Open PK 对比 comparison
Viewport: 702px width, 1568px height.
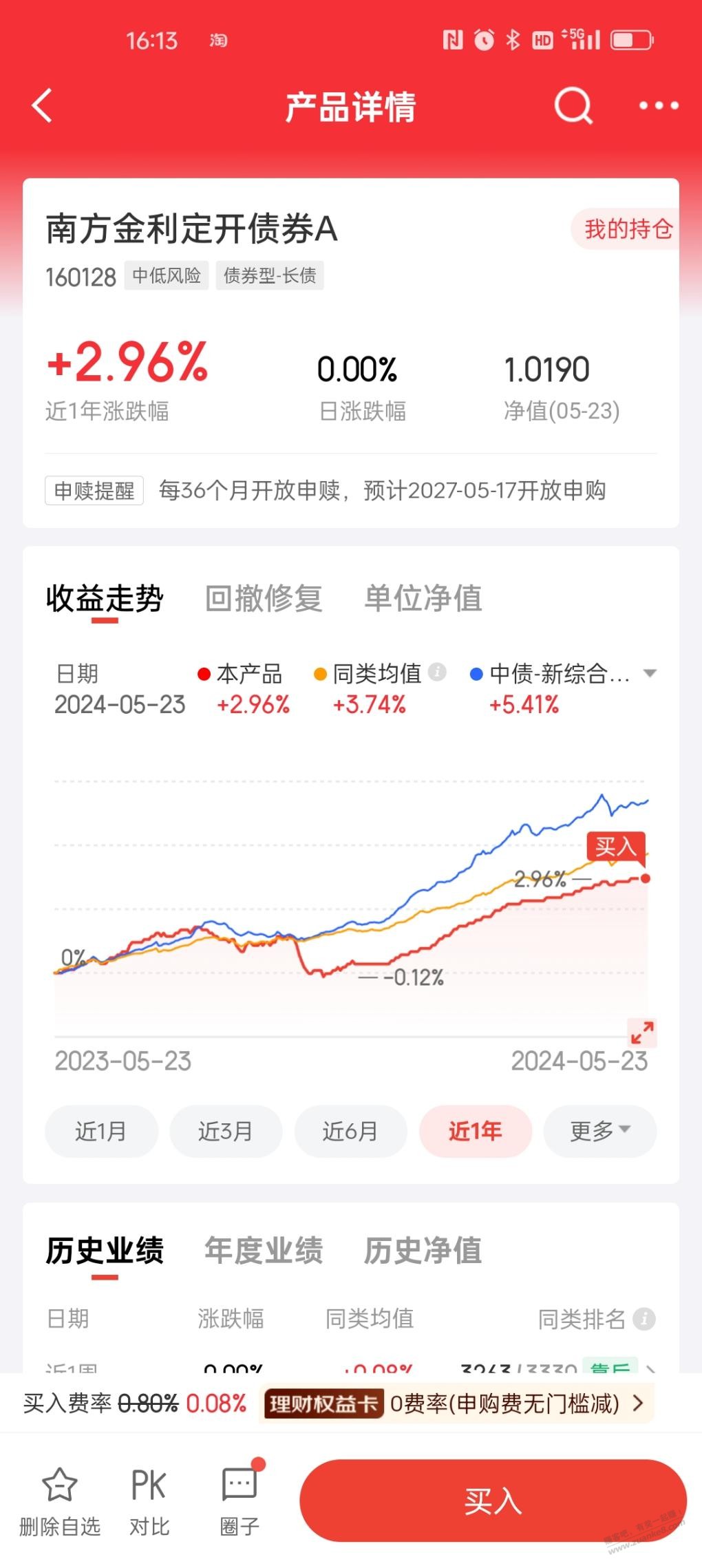[149, 1502]
